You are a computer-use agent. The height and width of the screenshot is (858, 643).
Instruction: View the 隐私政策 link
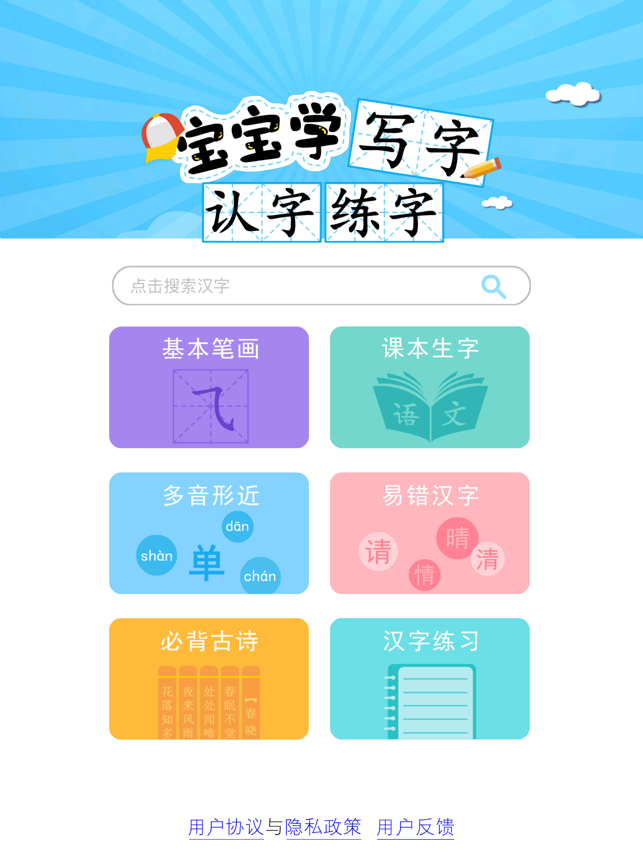(x=323, y=827)
